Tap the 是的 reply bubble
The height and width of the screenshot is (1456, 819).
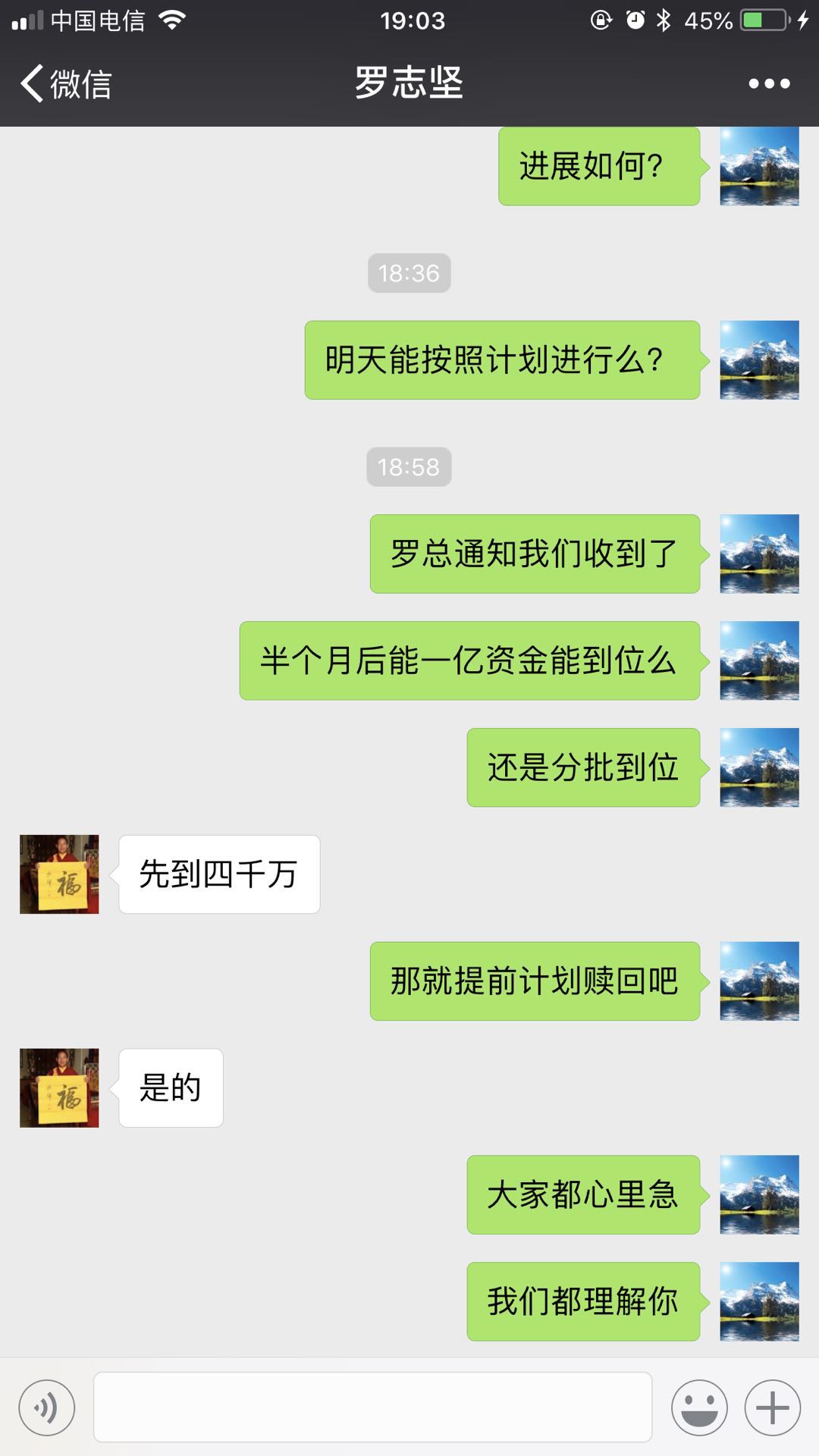pos(170,1087)
